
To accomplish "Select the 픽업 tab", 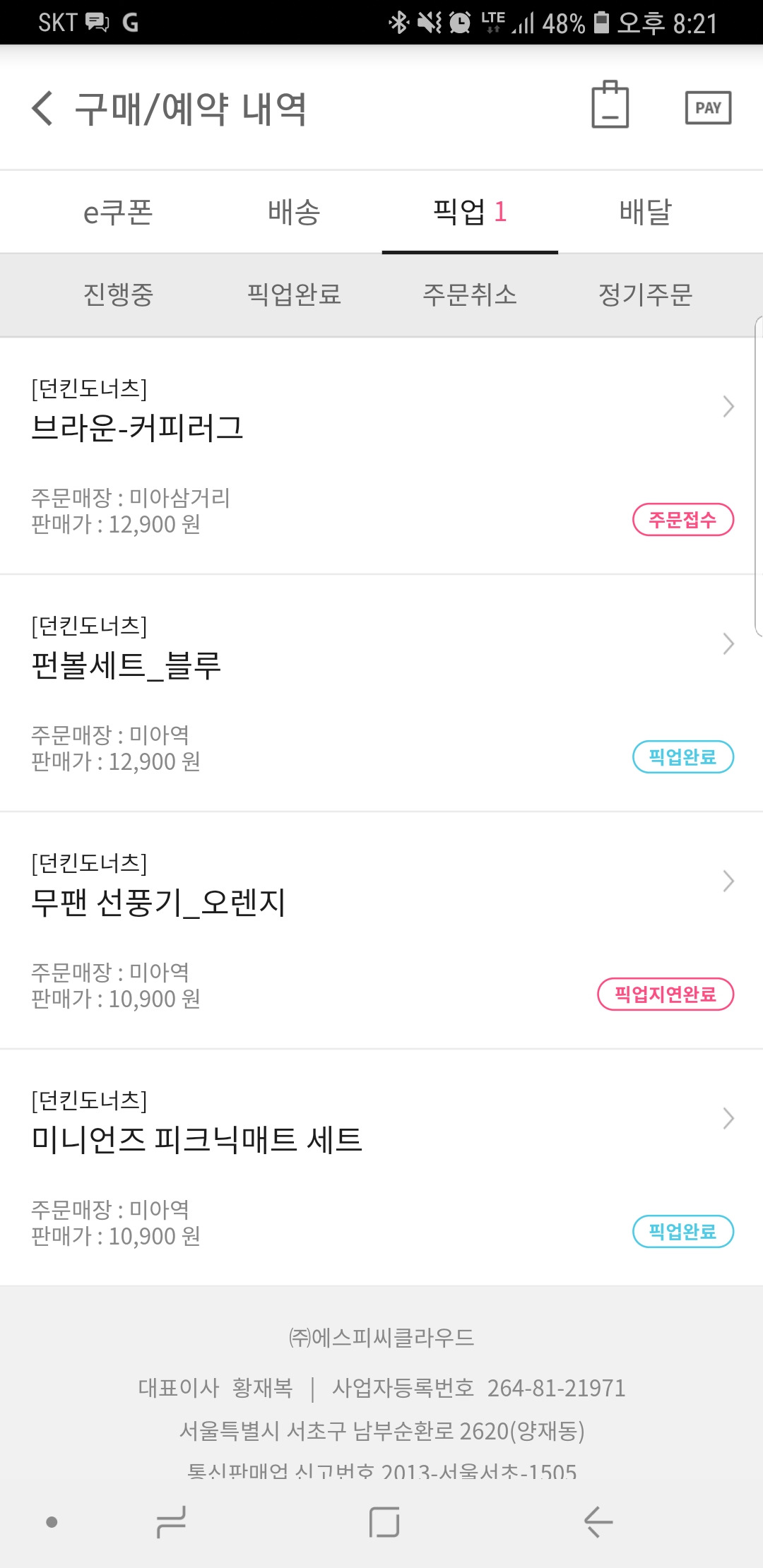I will coord(470,212).
